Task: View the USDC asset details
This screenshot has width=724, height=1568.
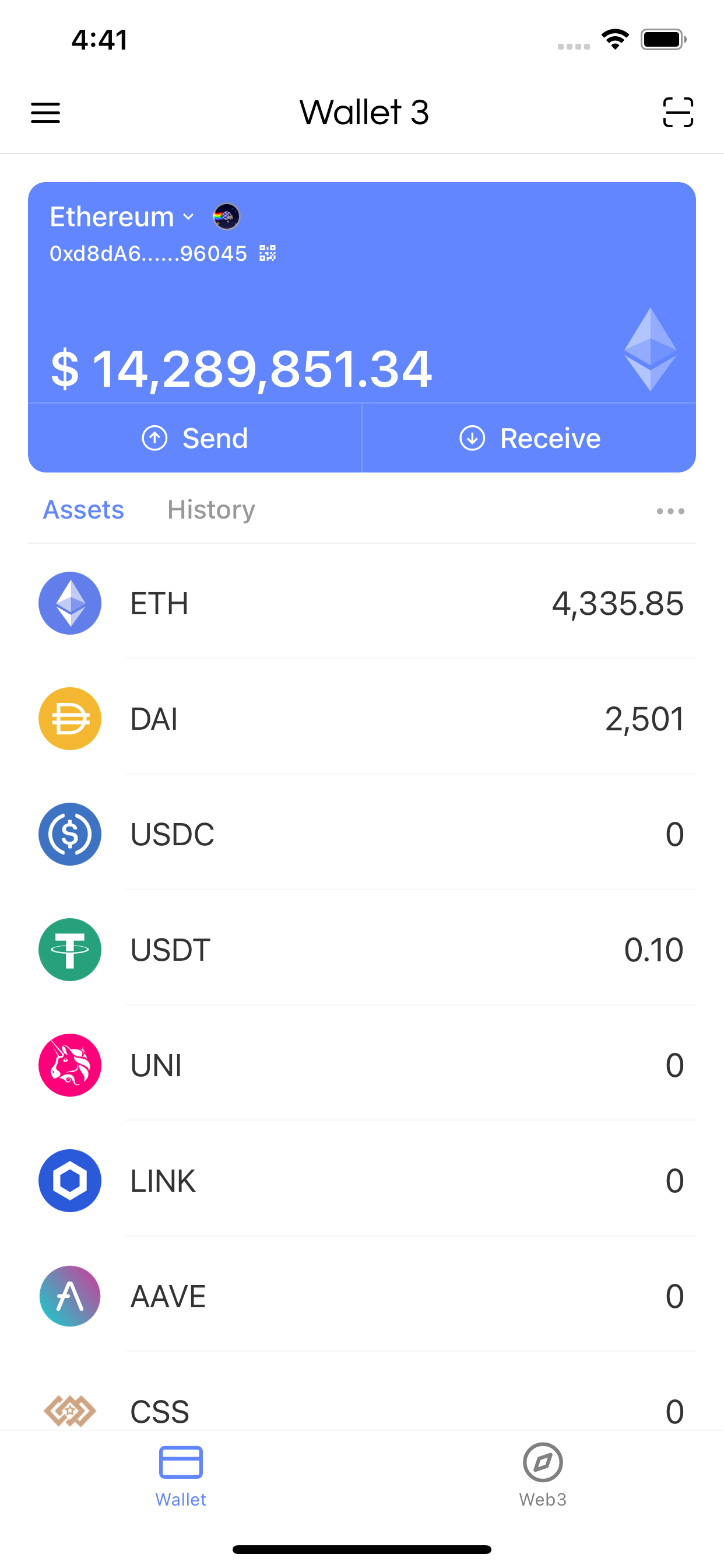Action: (362, 835)
